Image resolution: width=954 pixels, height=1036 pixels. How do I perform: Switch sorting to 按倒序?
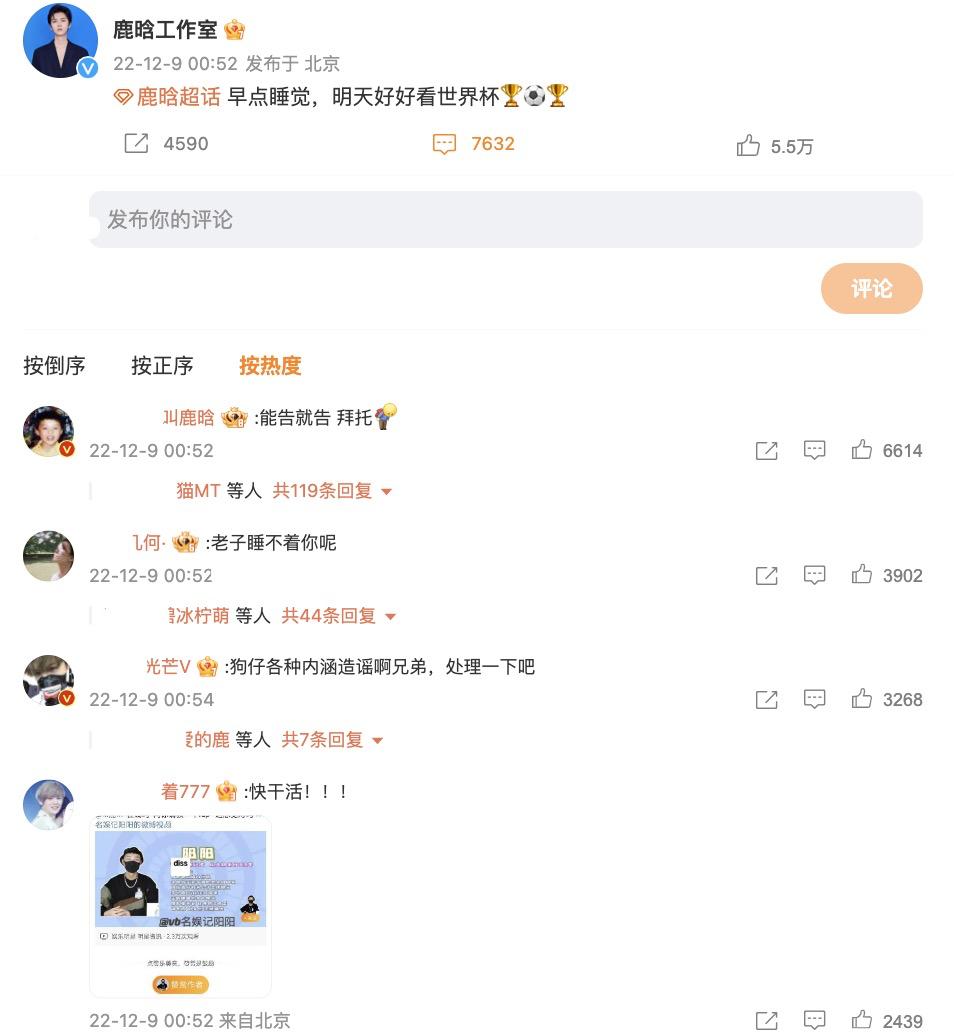pyautogui.click(x=53, y=366)
